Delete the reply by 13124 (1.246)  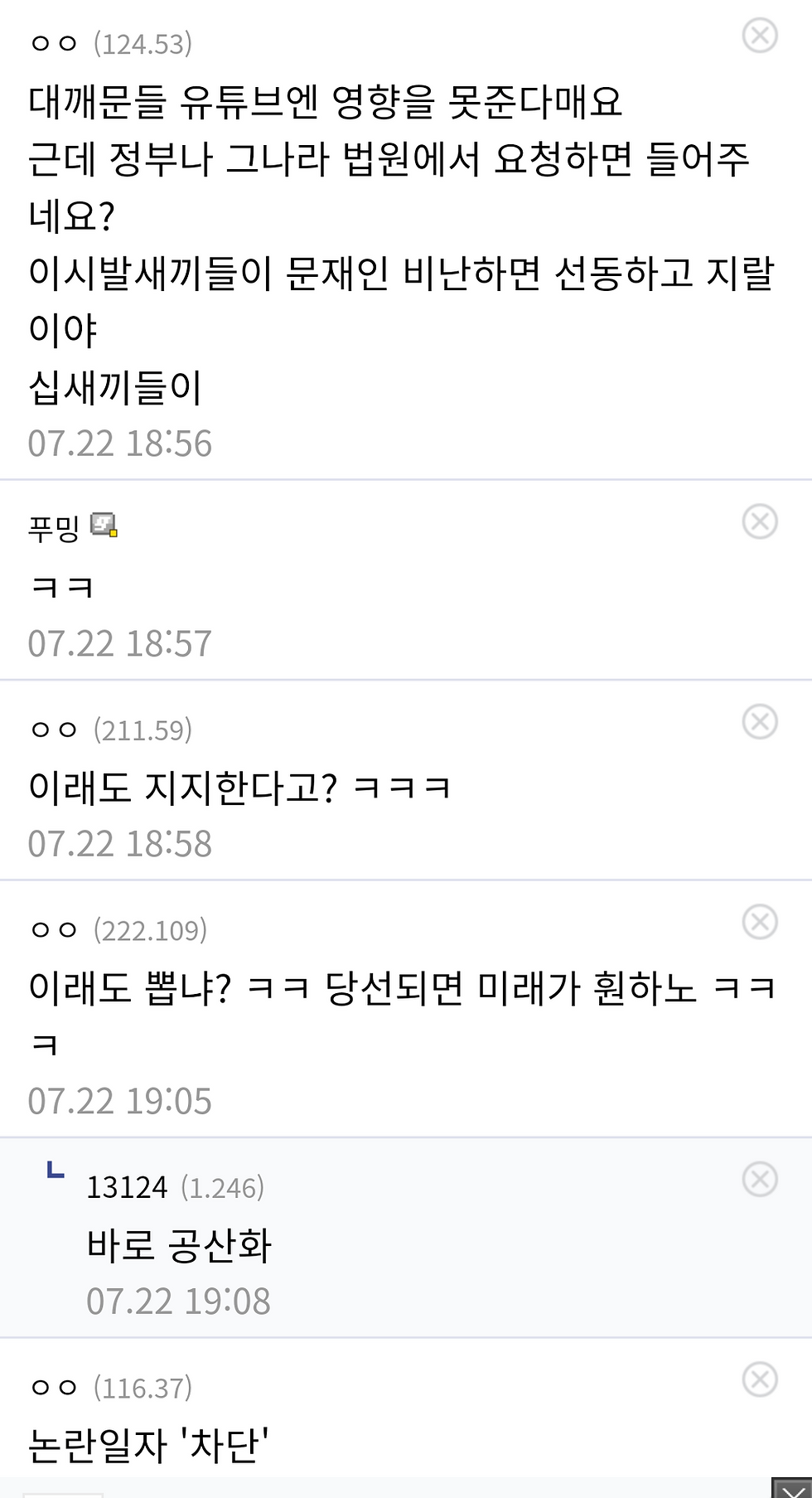(x=759, y=1179)
